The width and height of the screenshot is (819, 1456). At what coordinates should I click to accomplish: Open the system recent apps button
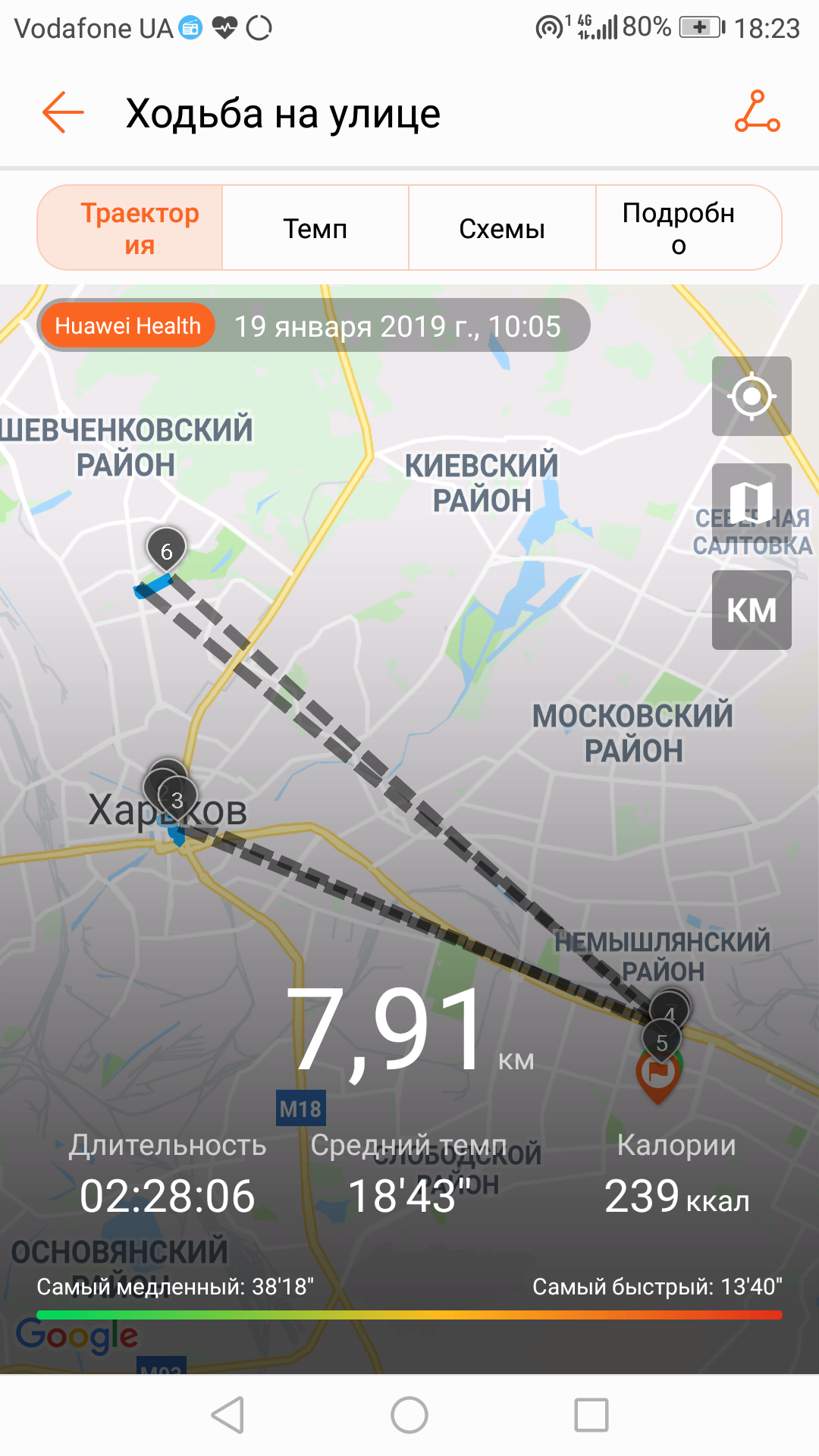click(591, 1415)
